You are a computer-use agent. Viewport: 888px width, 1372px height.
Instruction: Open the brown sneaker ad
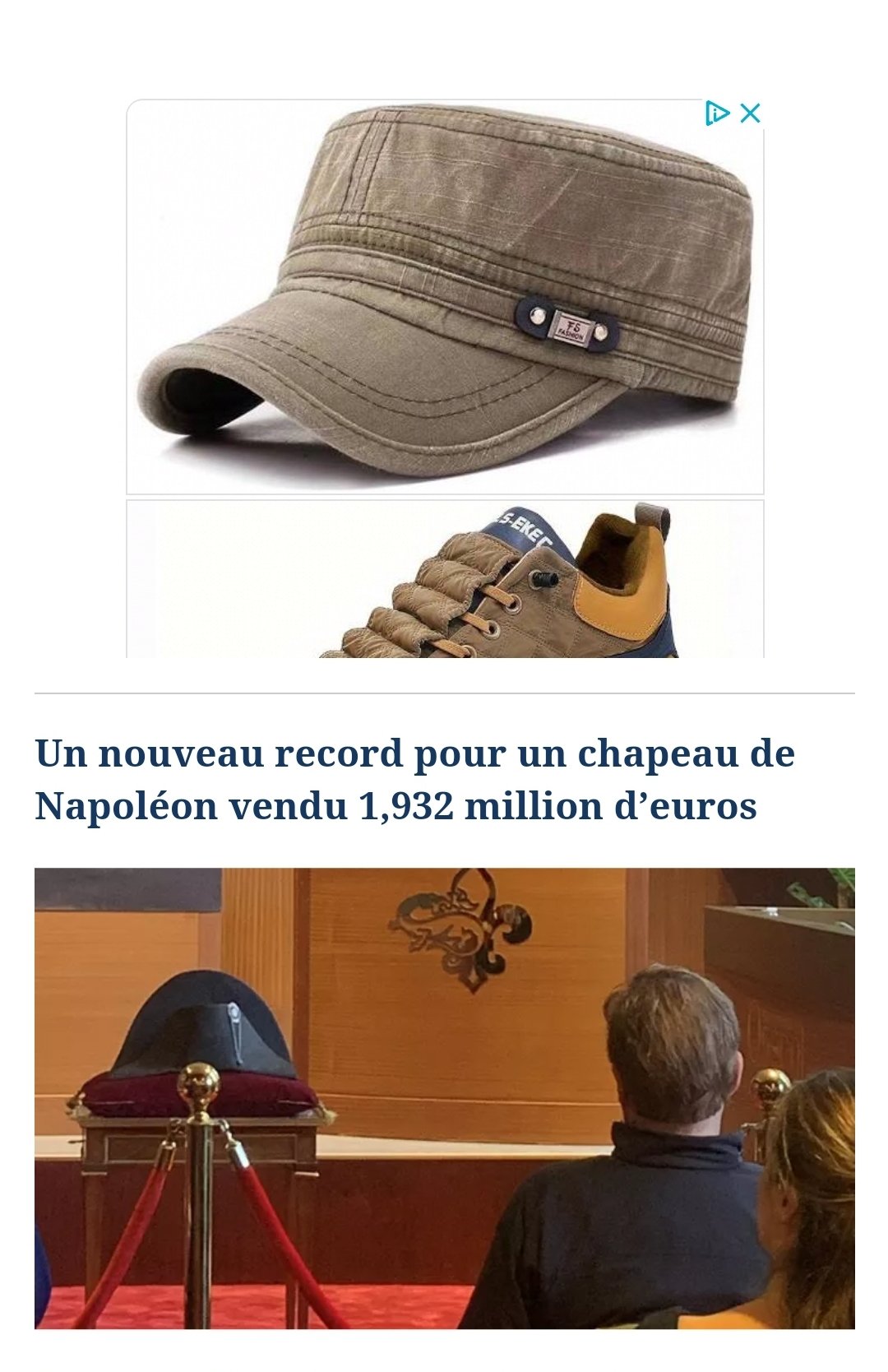[444, 579]
